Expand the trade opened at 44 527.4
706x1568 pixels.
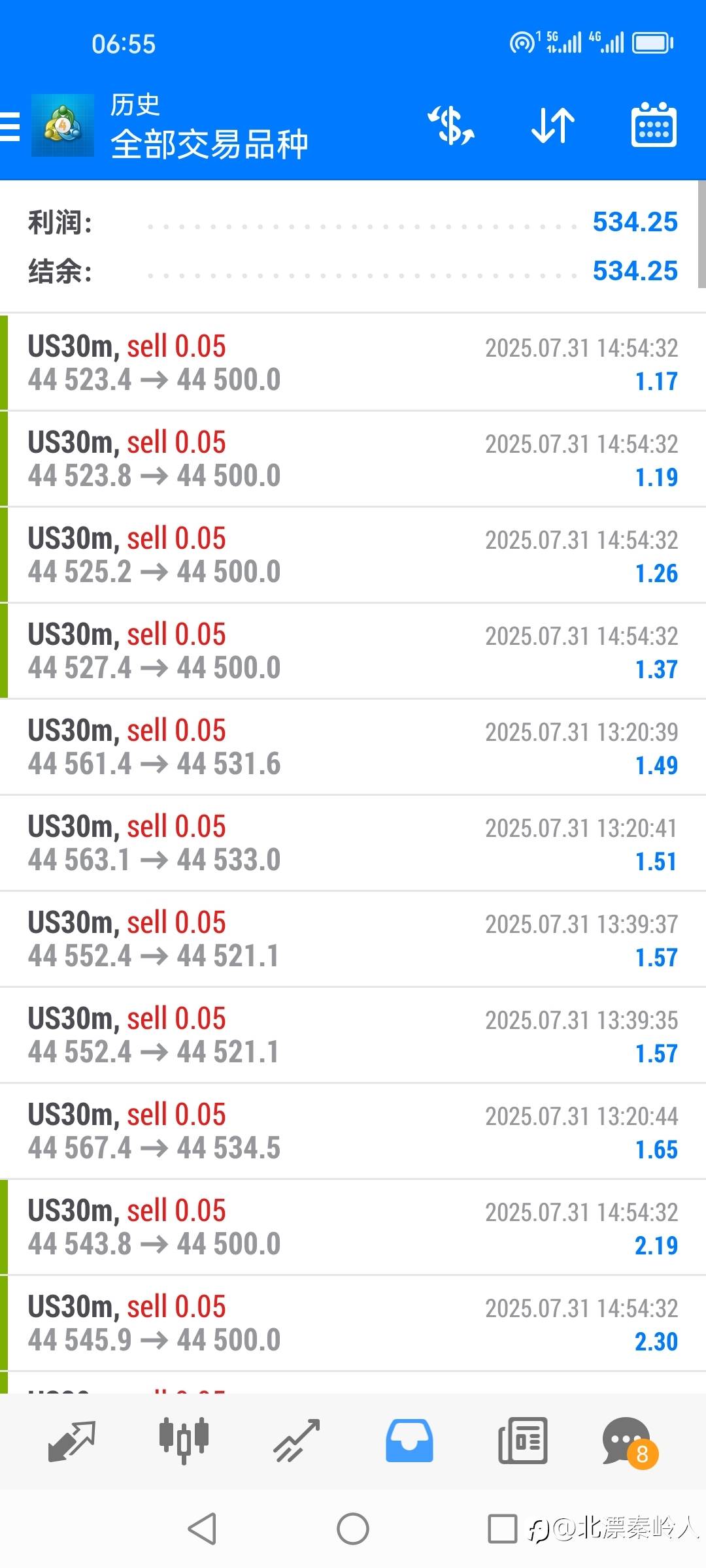point(353,651)
